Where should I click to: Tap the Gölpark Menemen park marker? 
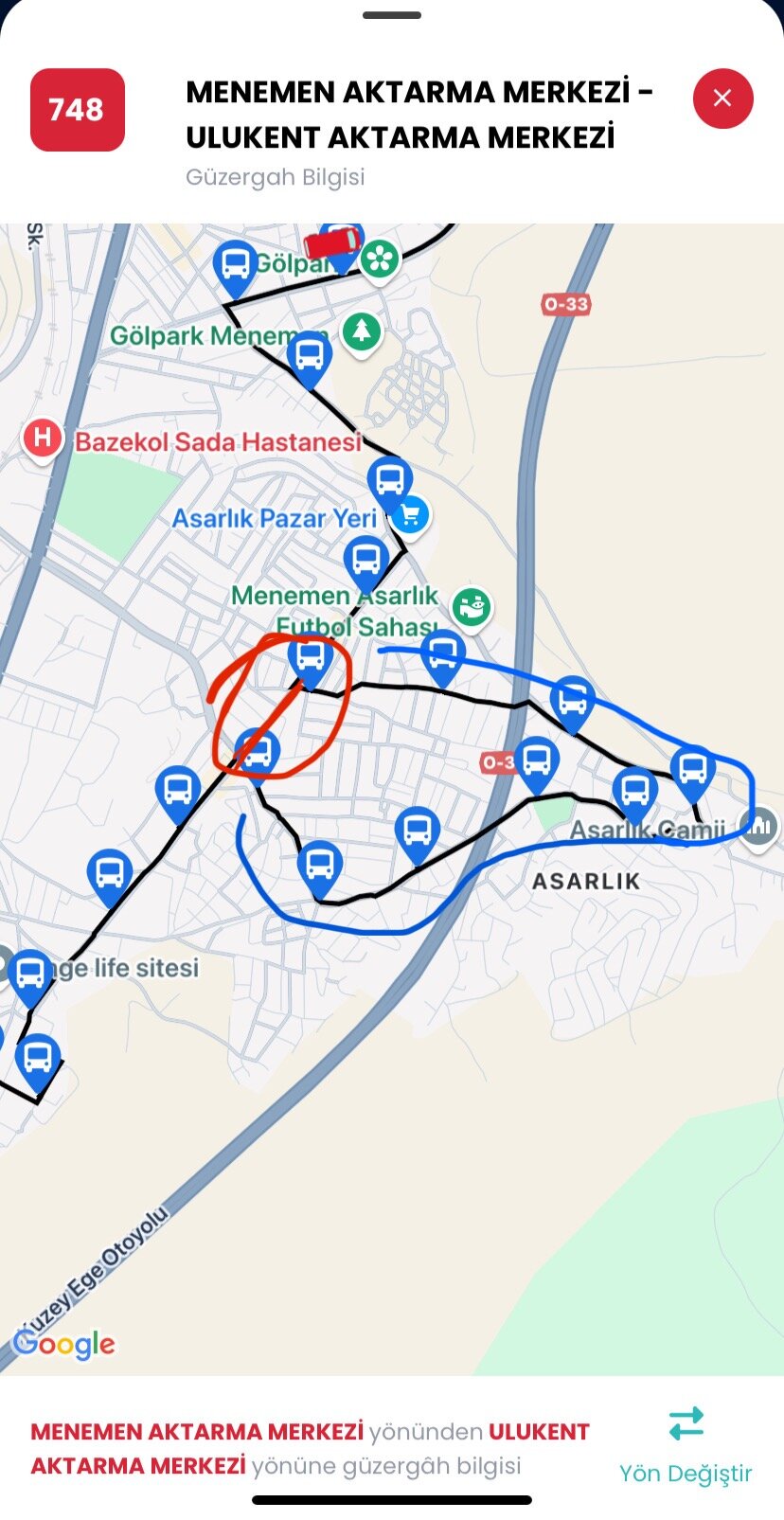pyautogui.click(x=361, y=331)
